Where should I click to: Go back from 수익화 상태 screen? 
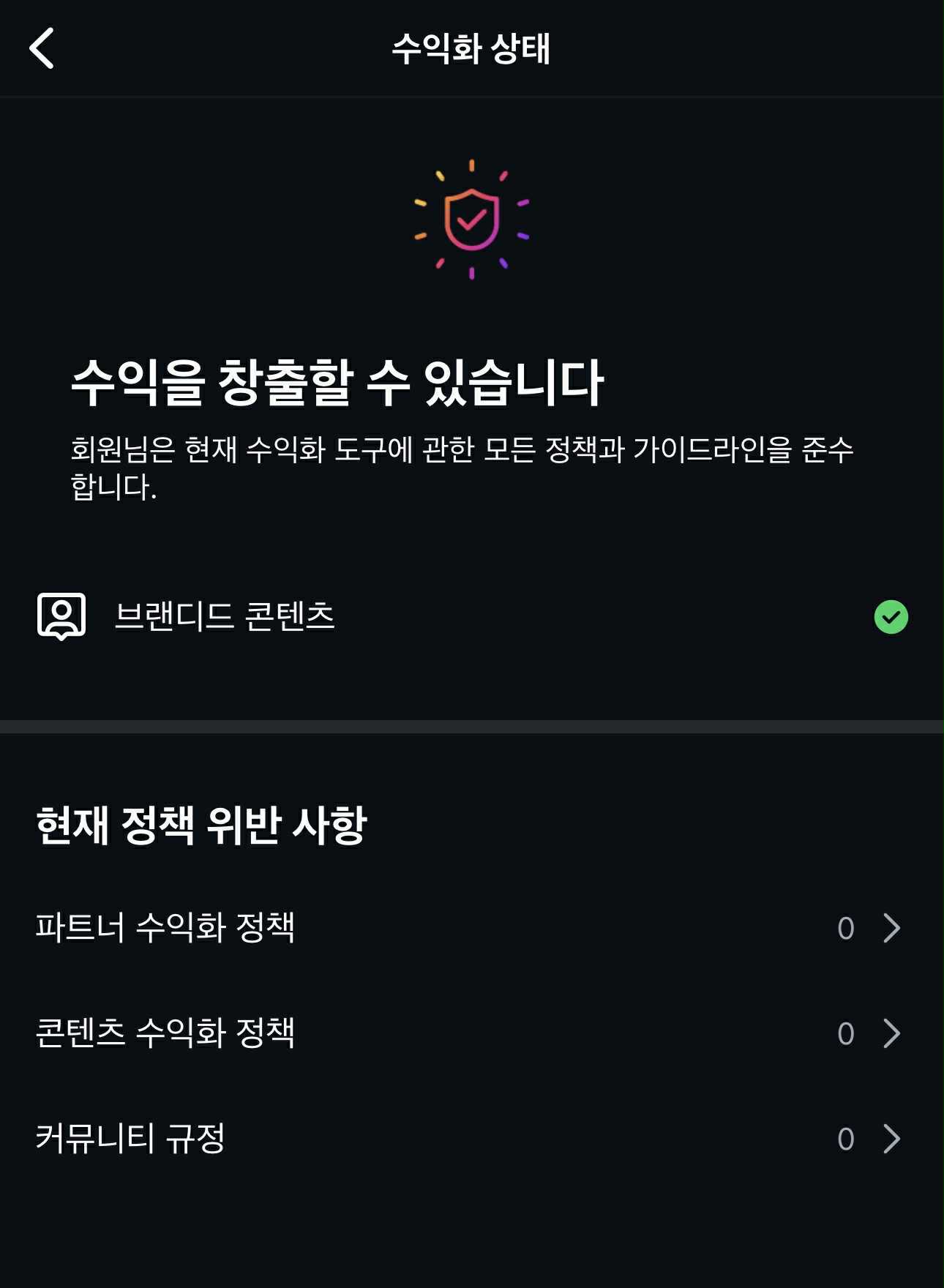(42, 48)
